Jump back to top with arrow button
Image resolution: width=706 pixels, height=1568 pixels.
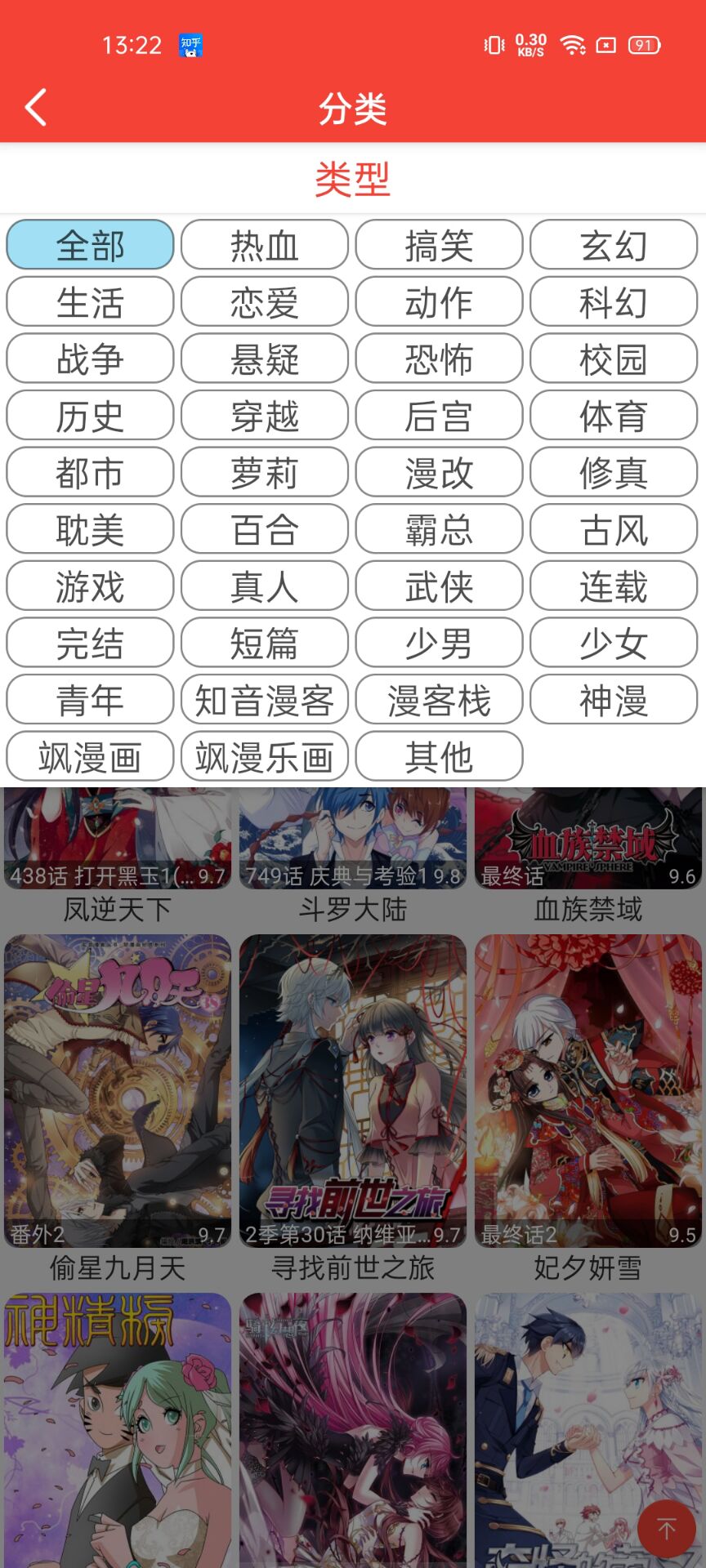[666, 1528]
